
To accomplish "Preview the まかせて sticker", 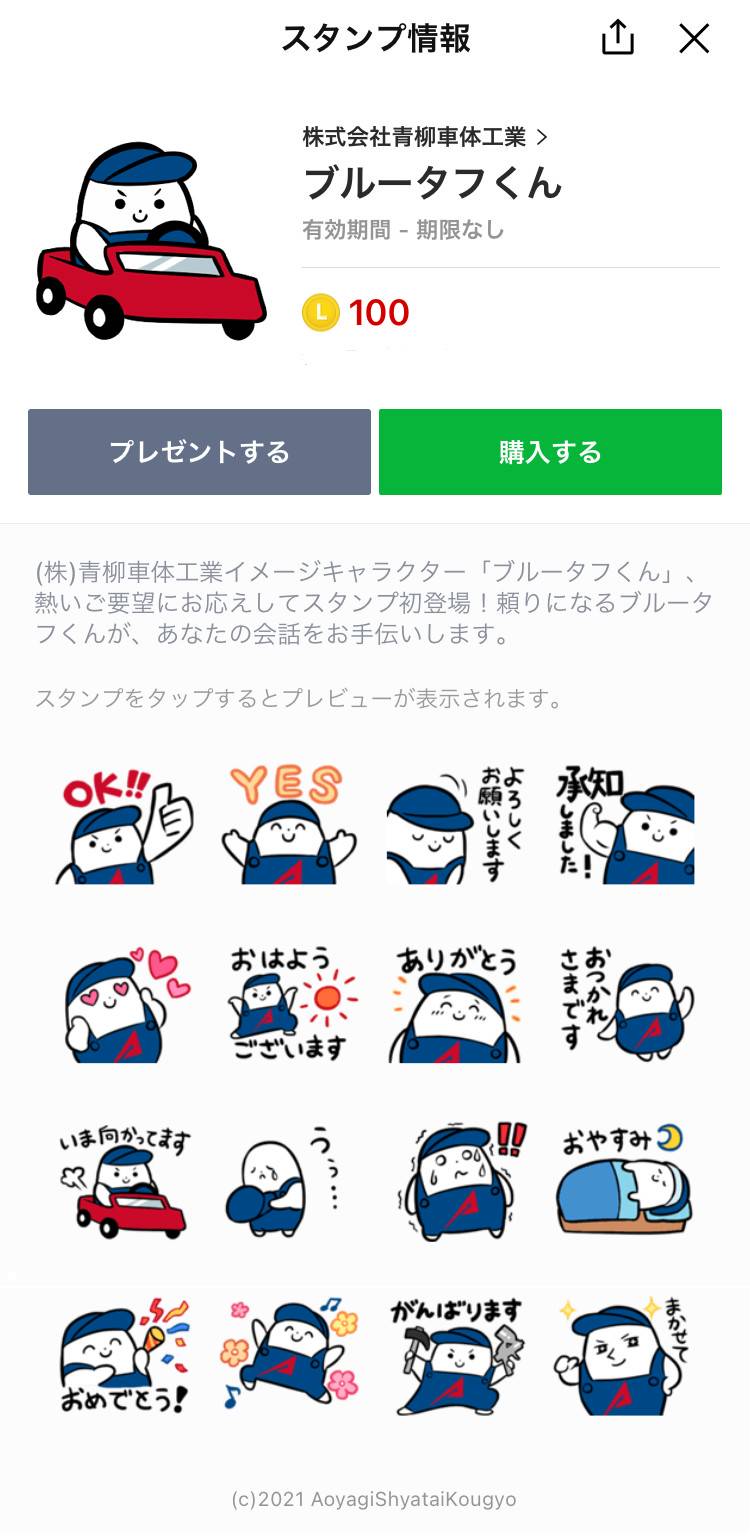I will coord(624,1358).
